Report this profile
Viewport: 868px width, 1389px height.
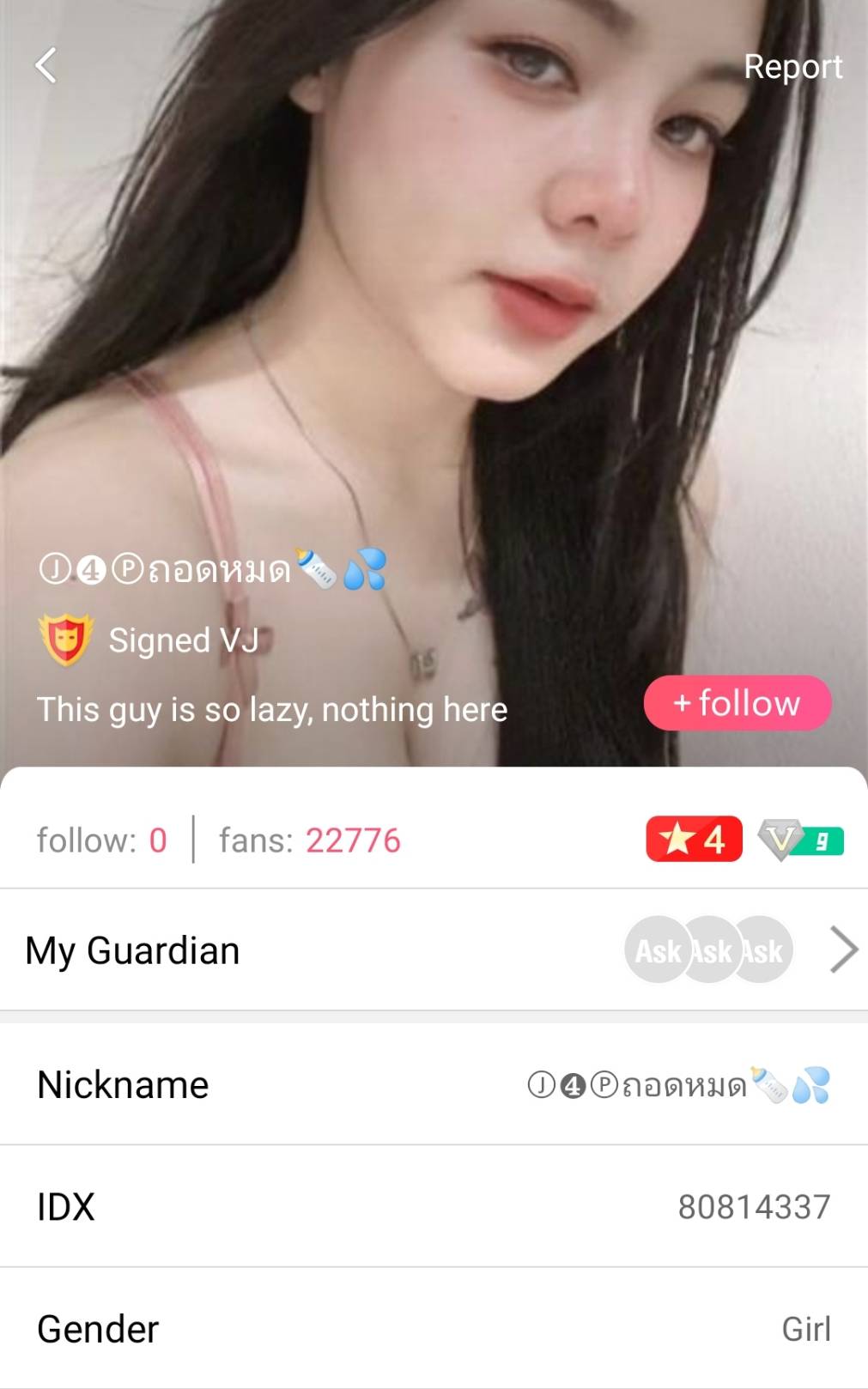(x=792, y=67)
